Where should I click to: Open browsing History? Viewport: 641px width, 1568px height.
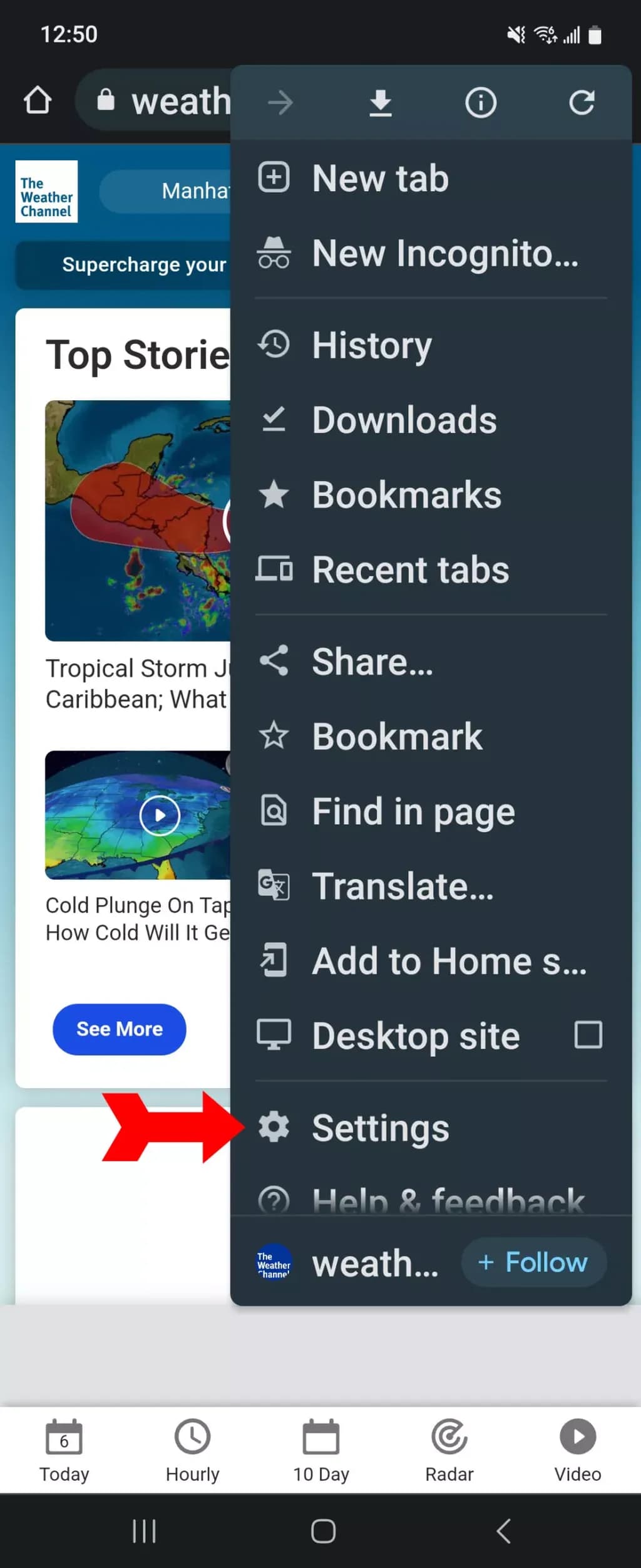pos(371,345)
